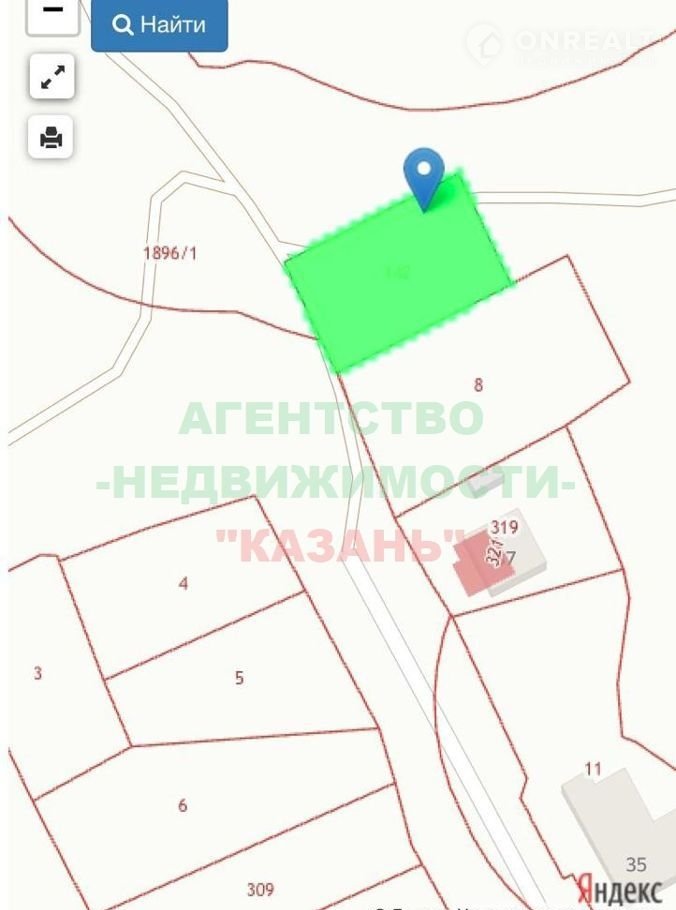Zoom out the map with minus button
The width and height of the screenshot is (676, 910).
[52, 14]
